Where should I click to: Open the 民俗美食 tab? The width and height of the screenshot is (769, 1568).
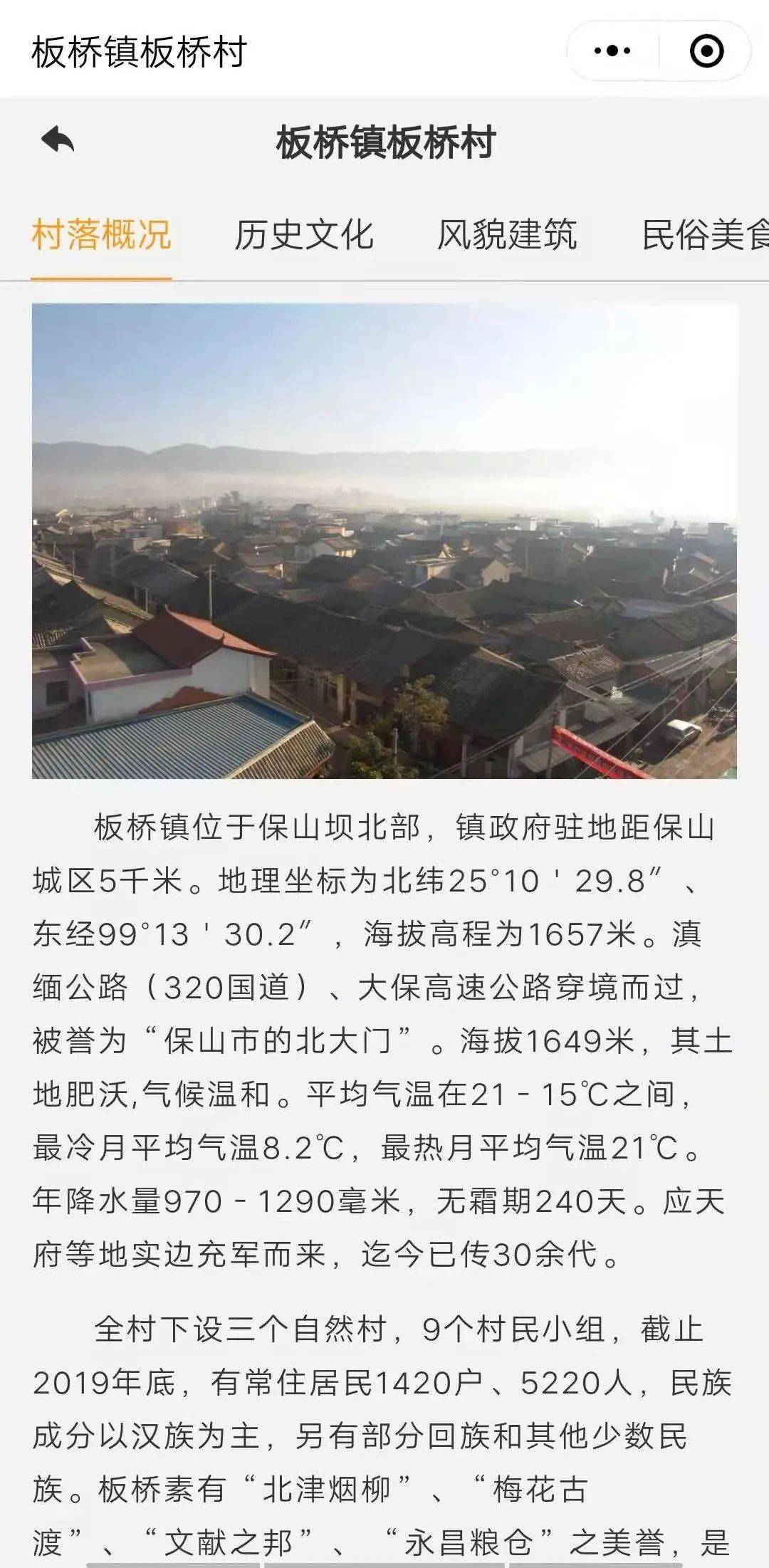click(x=705, y=235)
